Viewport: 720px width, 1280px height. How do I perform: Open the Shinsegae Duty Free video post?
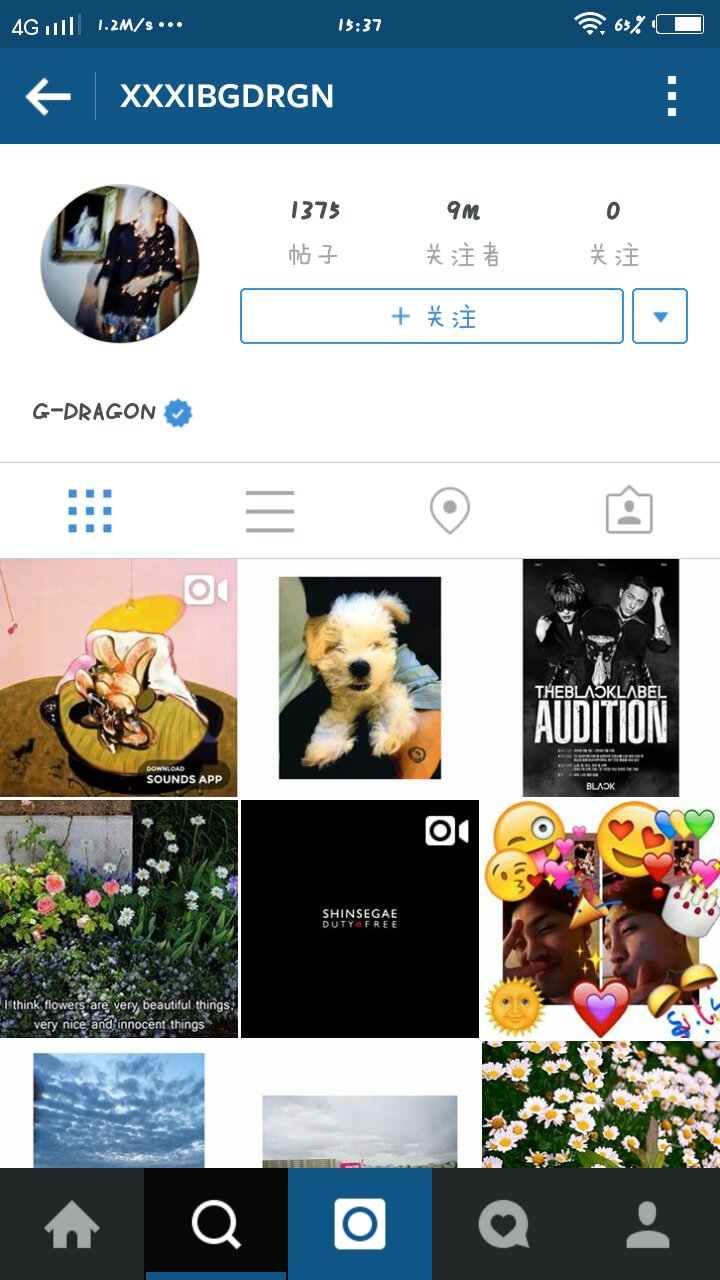(360, 918)
